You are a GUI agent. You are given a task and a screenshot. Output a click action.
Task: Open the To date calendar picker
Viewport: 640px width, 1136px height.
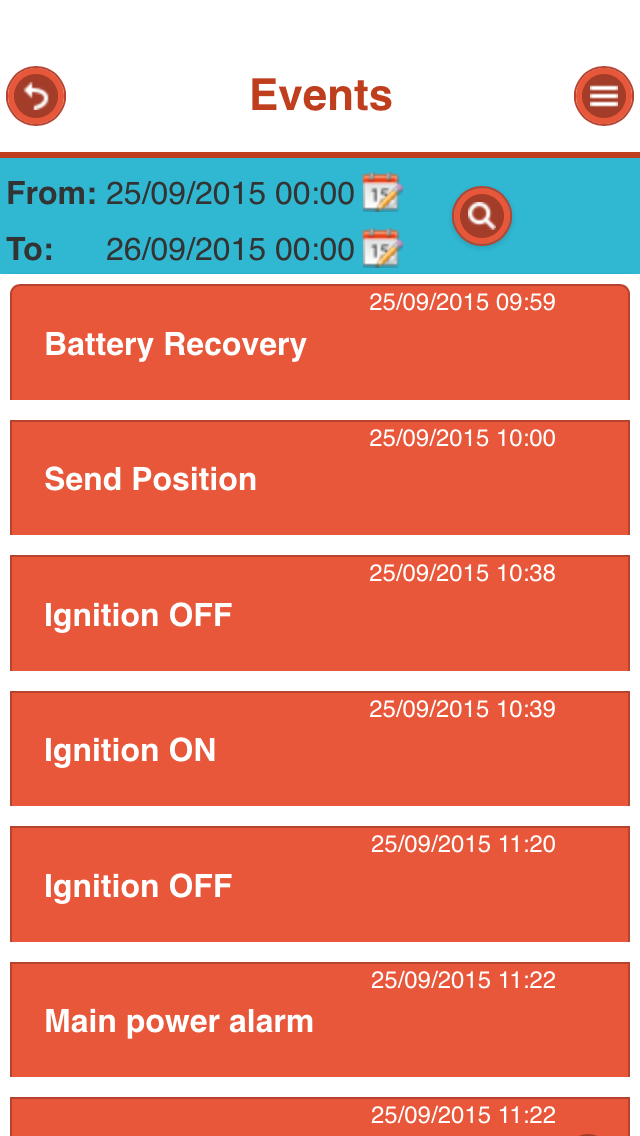pyautogui.click(x=381, y=248)
